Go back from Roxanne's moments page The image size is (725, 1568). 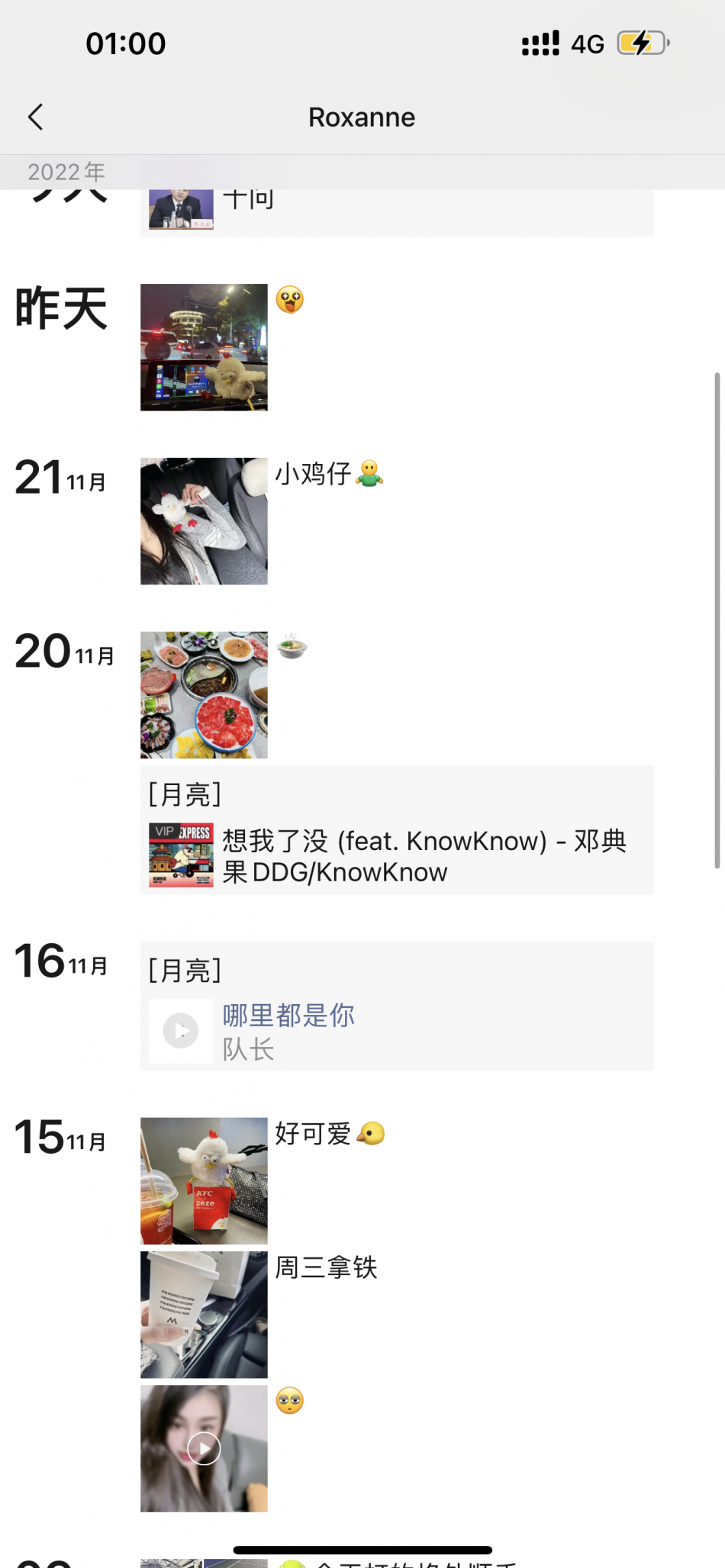35,117
